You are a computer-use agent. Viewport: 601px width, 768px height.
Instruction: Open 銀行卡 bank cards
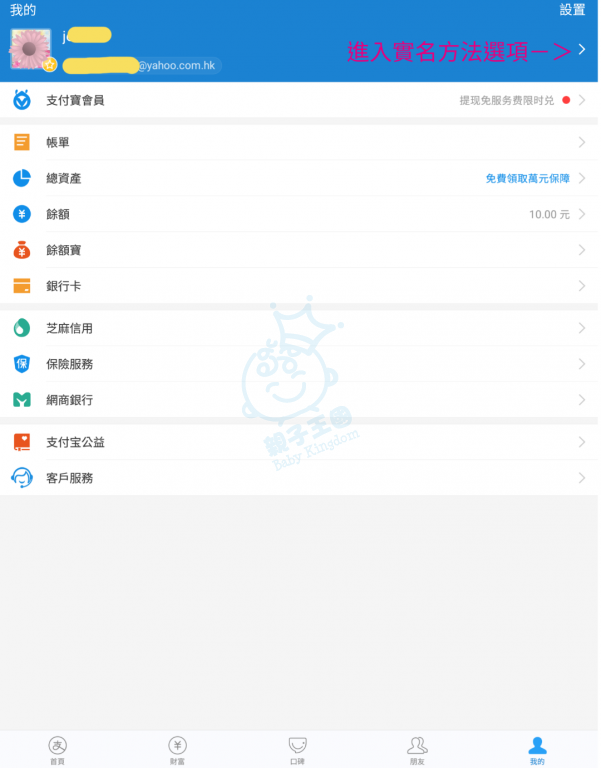pyautogui.click(x=300, y=286)
